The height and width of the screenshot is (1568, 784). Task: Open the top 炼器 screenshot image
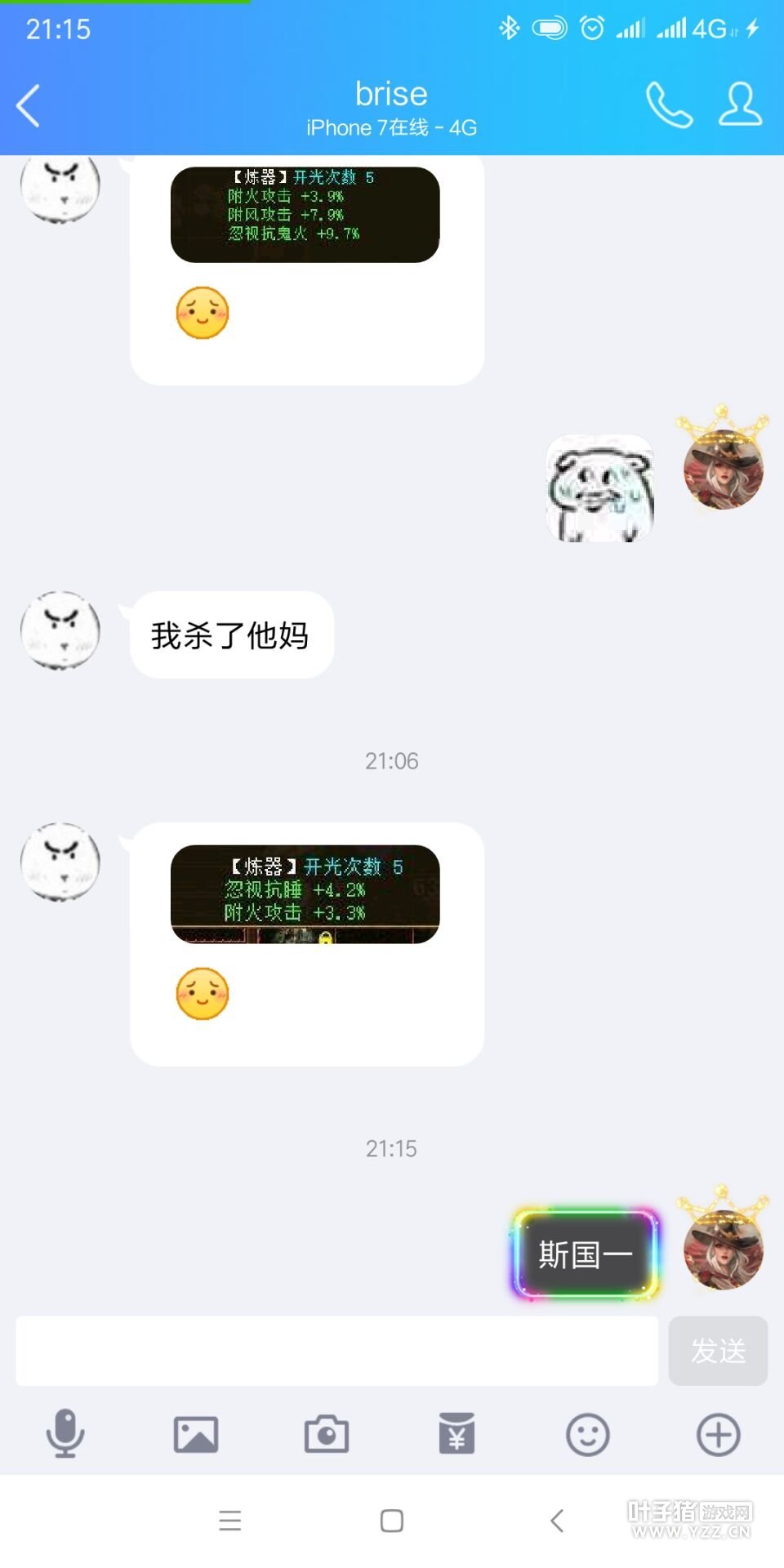[305, 214]
